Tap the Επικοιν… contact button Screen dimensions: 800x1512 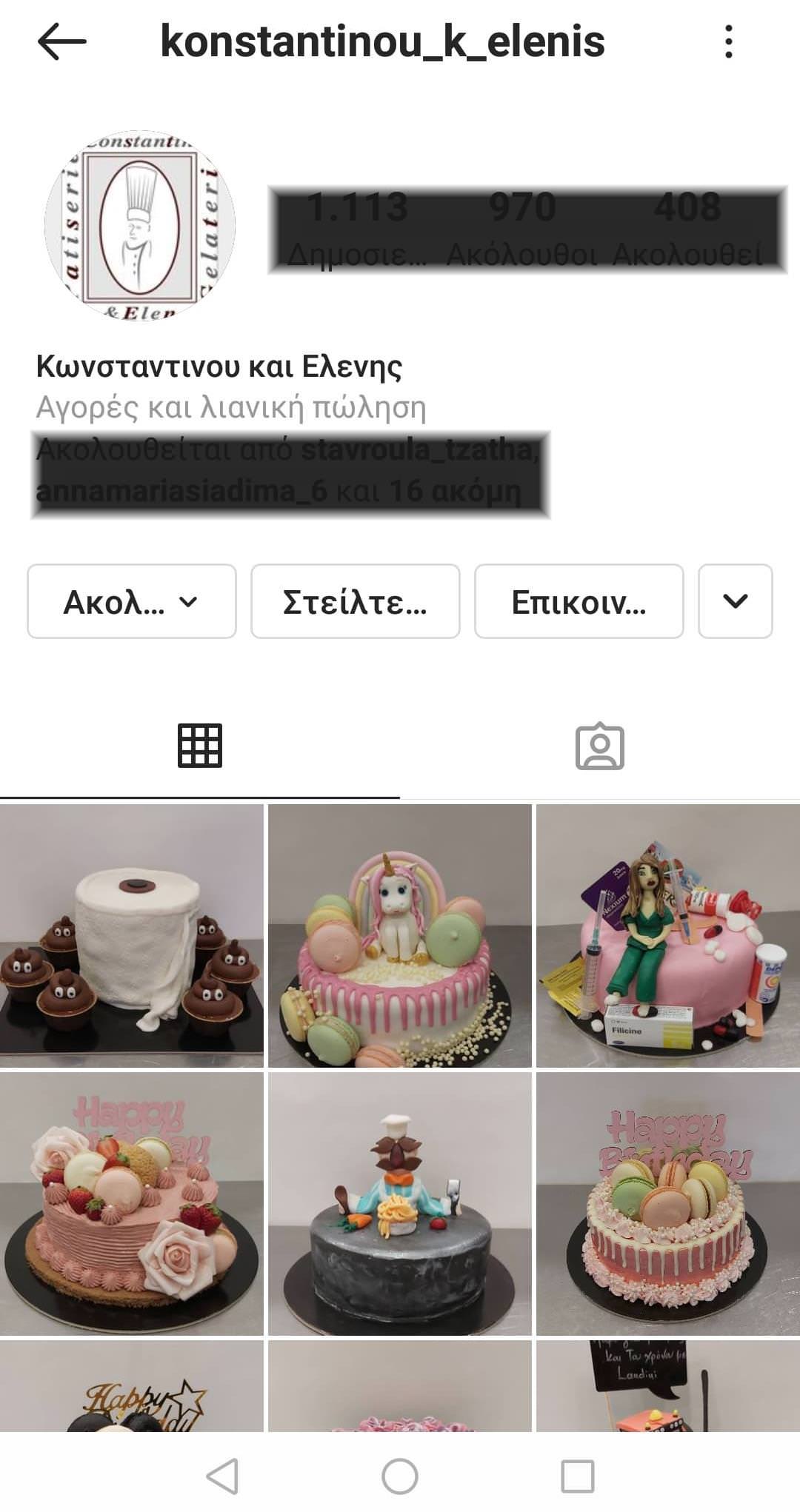(x=579, y=601)
